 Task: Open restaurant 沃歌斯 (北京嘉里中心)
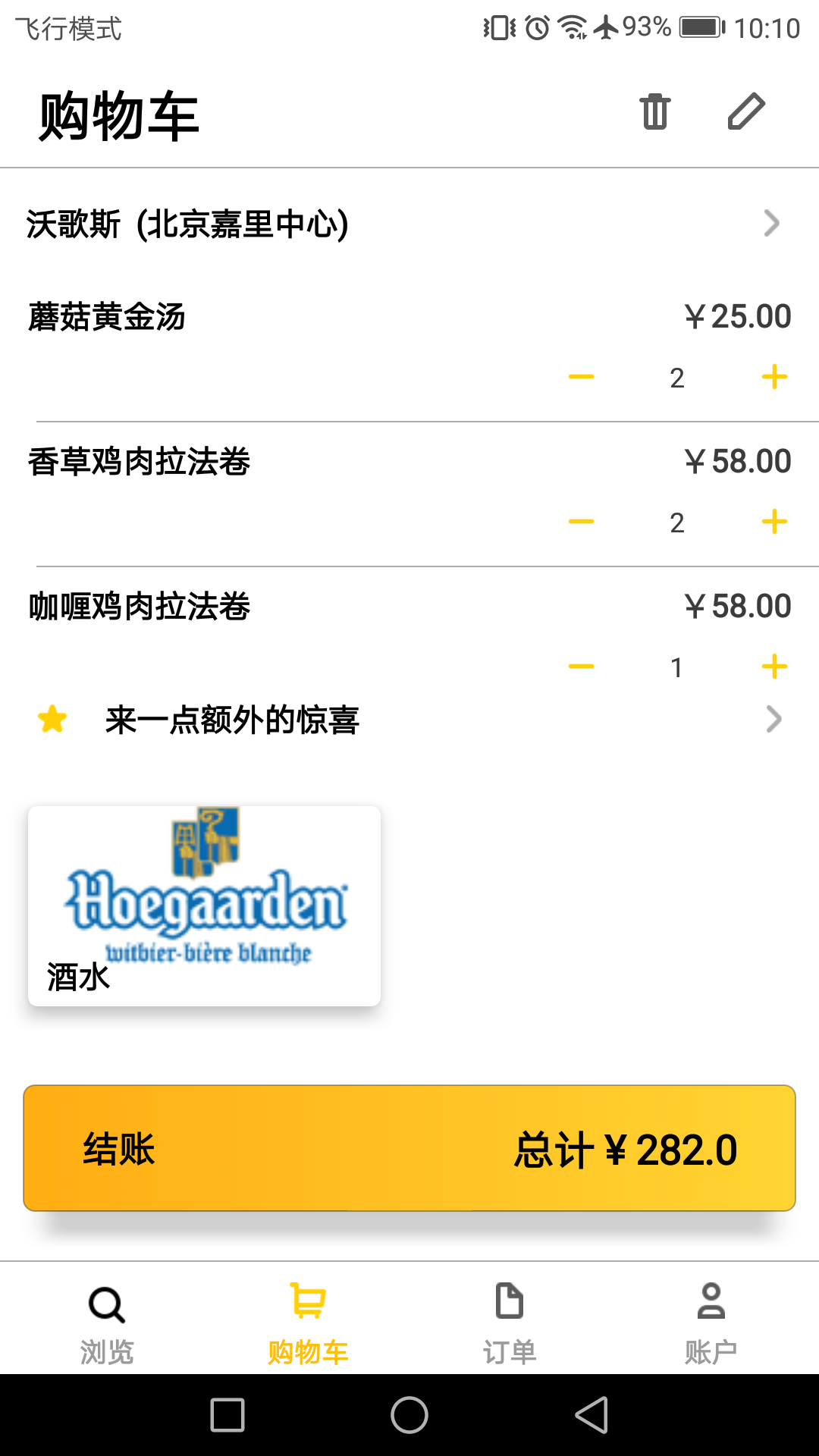click(x=409, y=224)
